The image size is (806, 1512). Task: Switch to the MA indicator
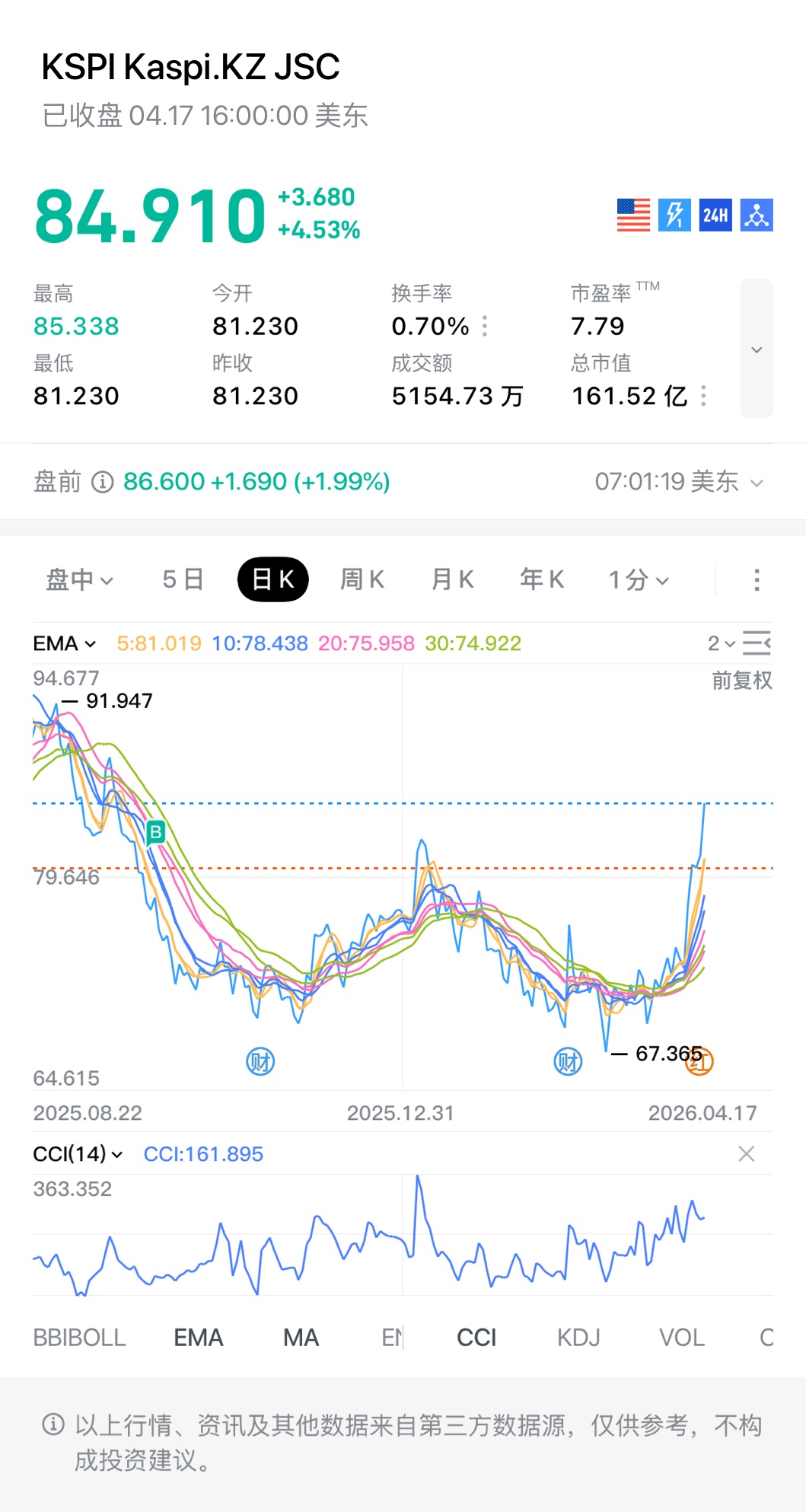301,1338
